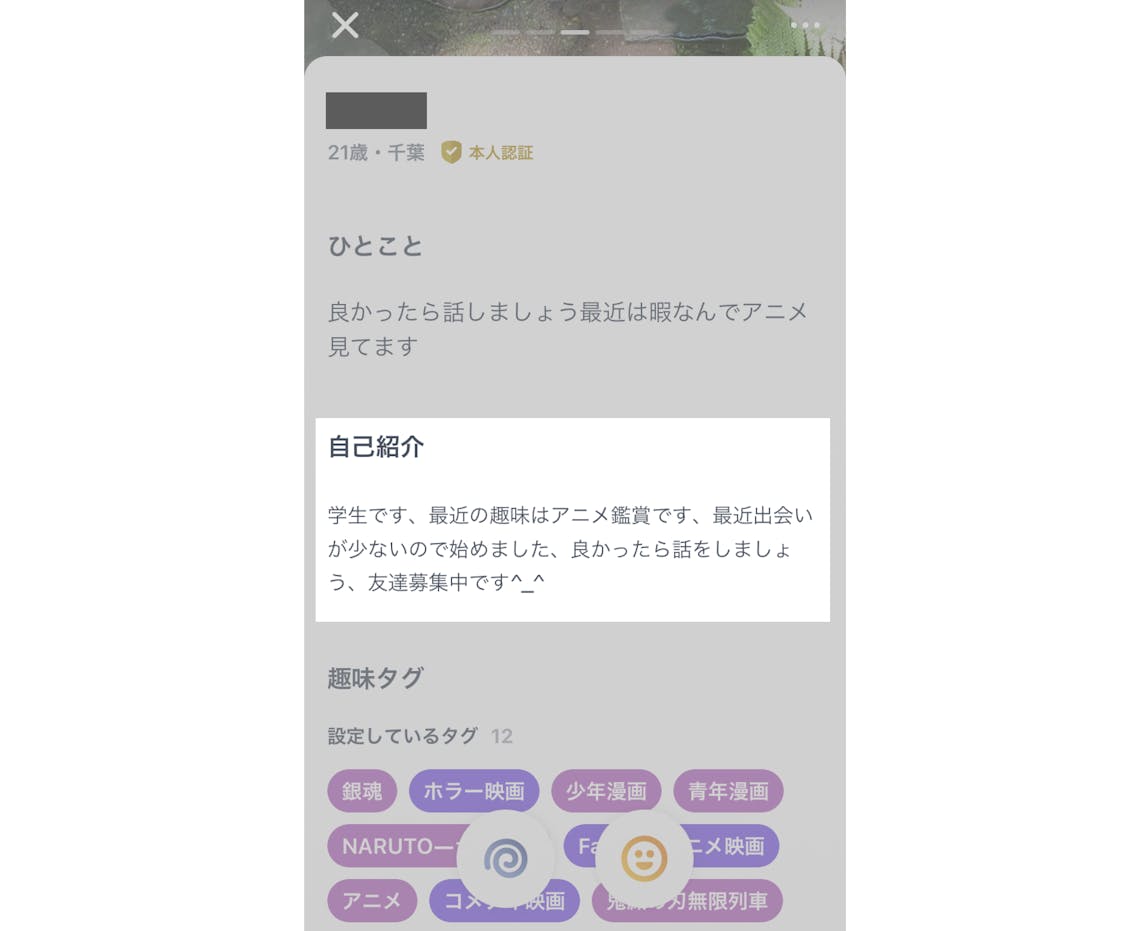Select the 銀魂 hobby tag
Image resolution: width=1140 pixels, height=931 pixels.
[362, 791]
